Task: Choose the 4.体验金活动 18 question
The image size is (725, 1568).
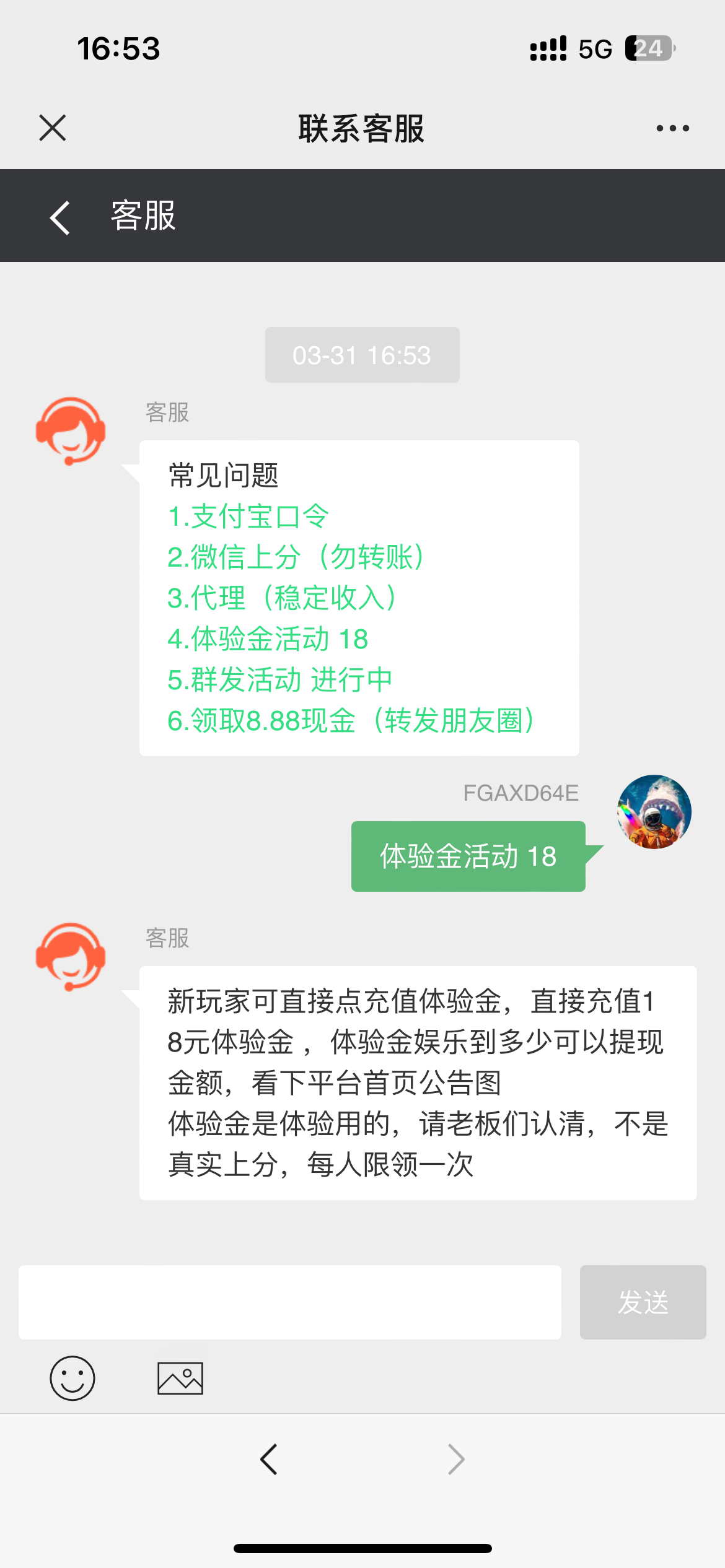Action: click(268, 639)
